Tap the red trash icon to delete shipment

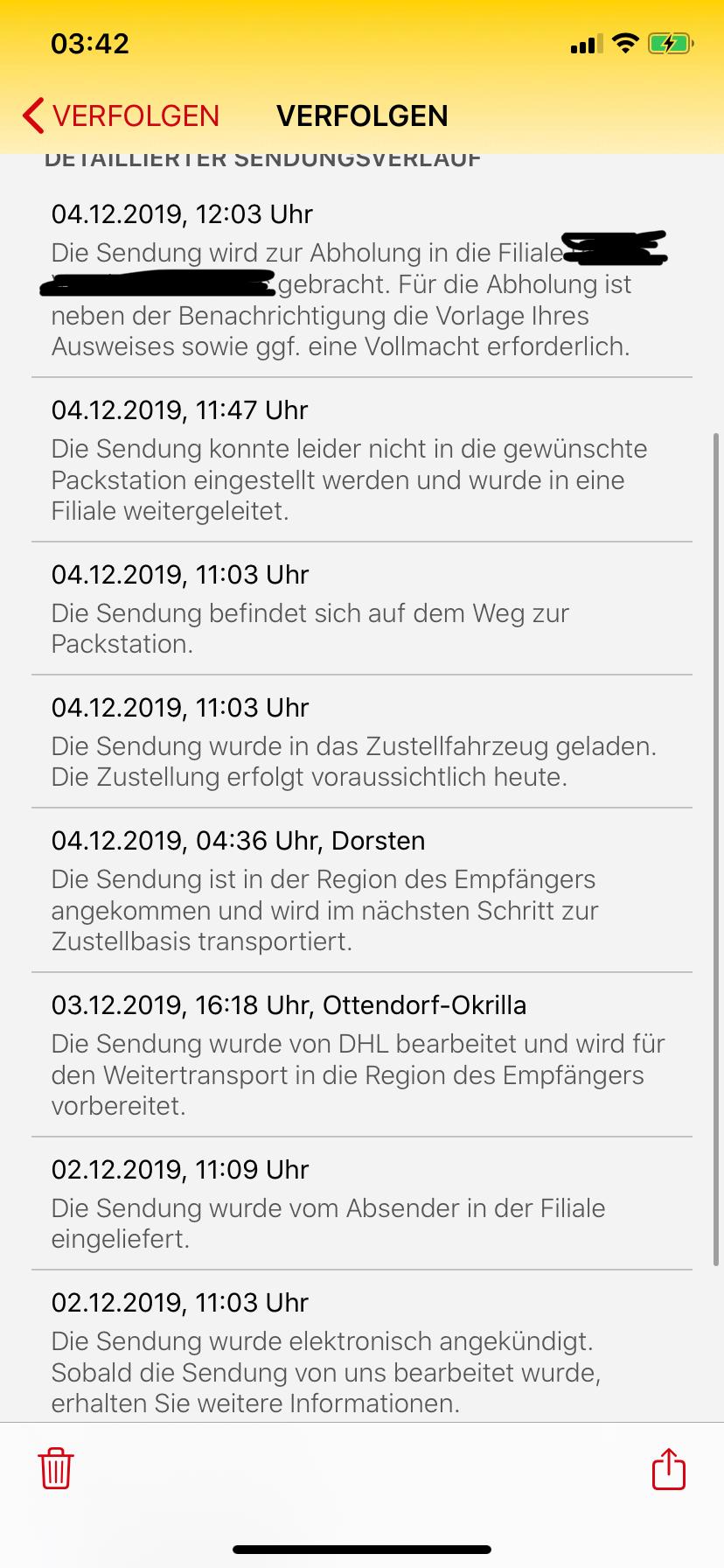(54, 1470)
